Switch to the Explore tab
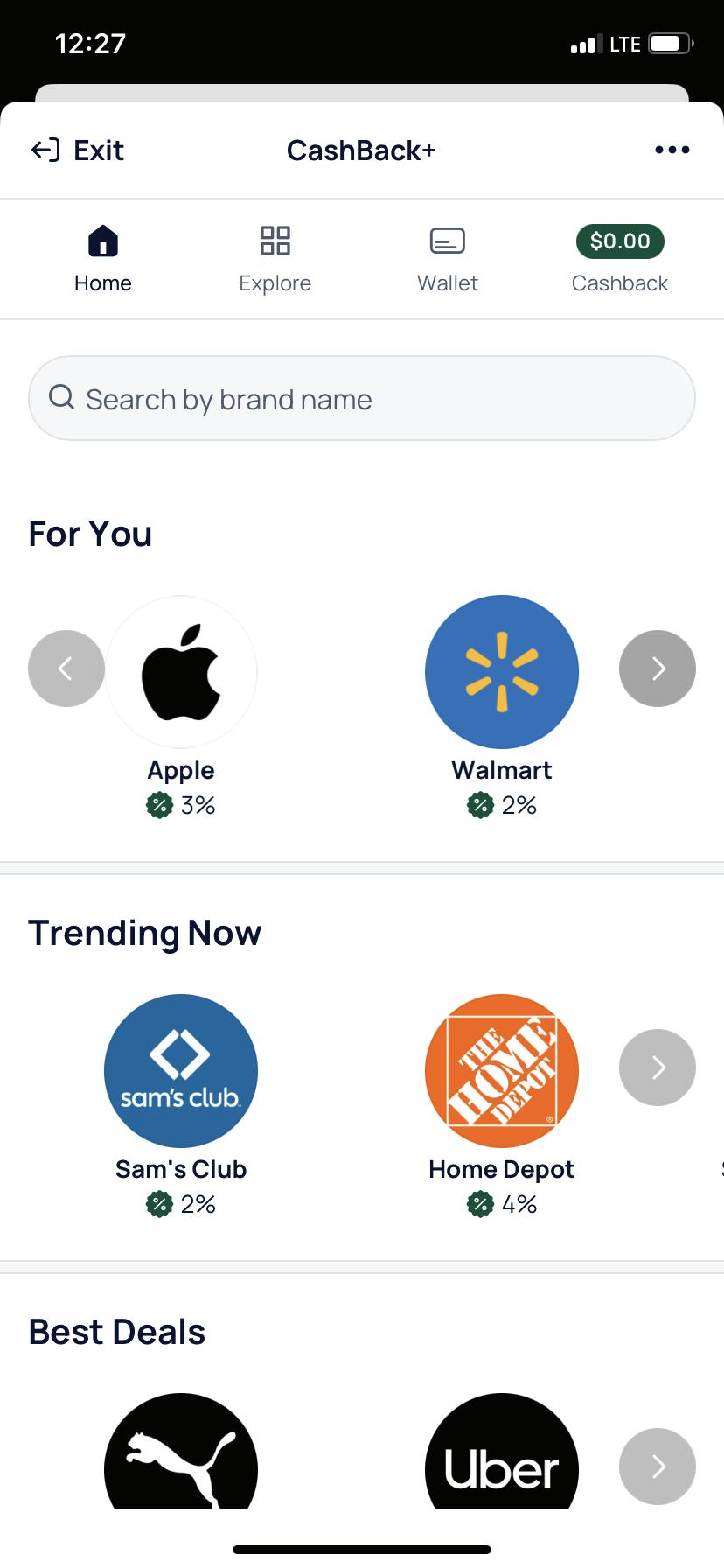This screenshot has height=1568, width=724. [x=275, y=259]
